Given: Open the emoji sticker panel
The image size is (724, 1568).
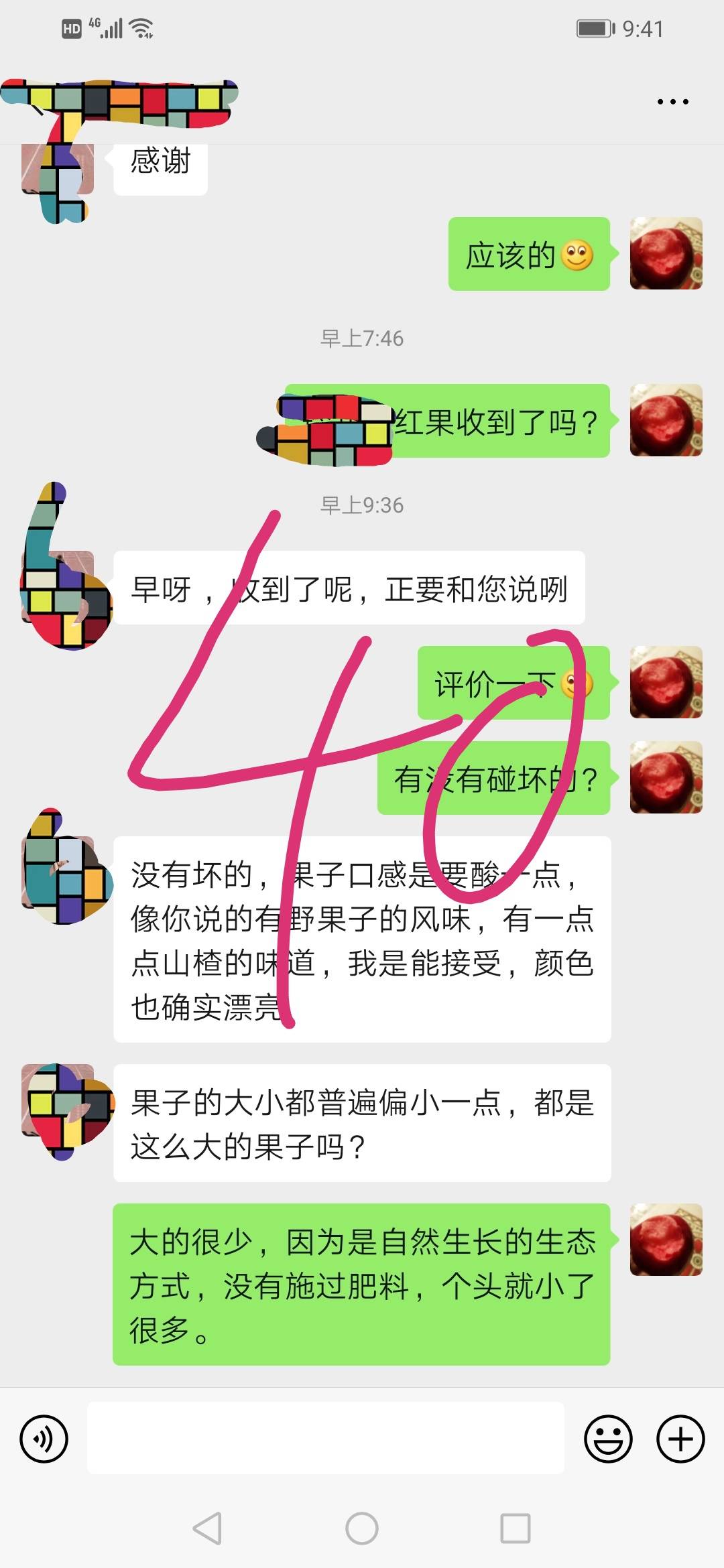Looking at the screenshot, I should [608, 1438].
